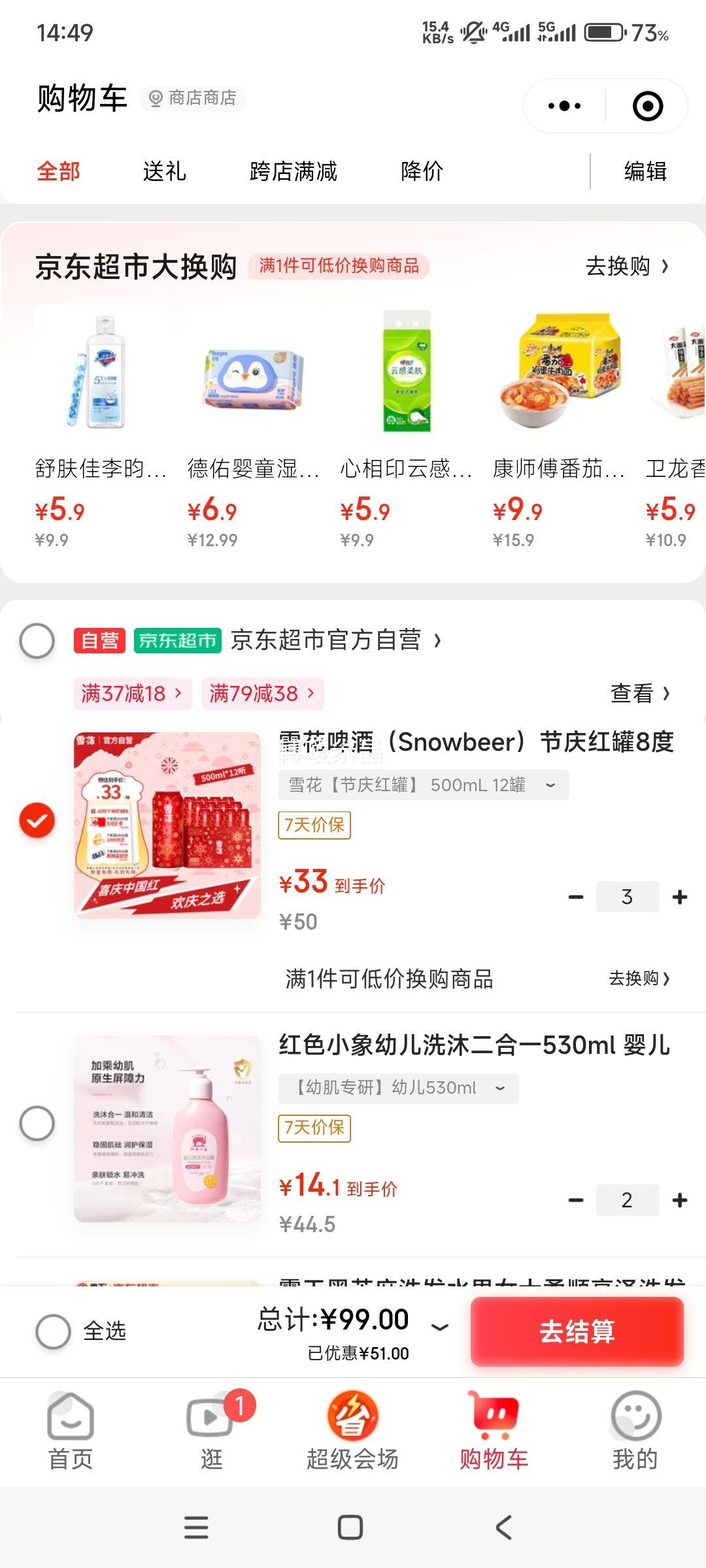Tap the 去结算 checkout button
Screen dimensions: 706x1568
pyautogui.click(x=577, y=1333)
